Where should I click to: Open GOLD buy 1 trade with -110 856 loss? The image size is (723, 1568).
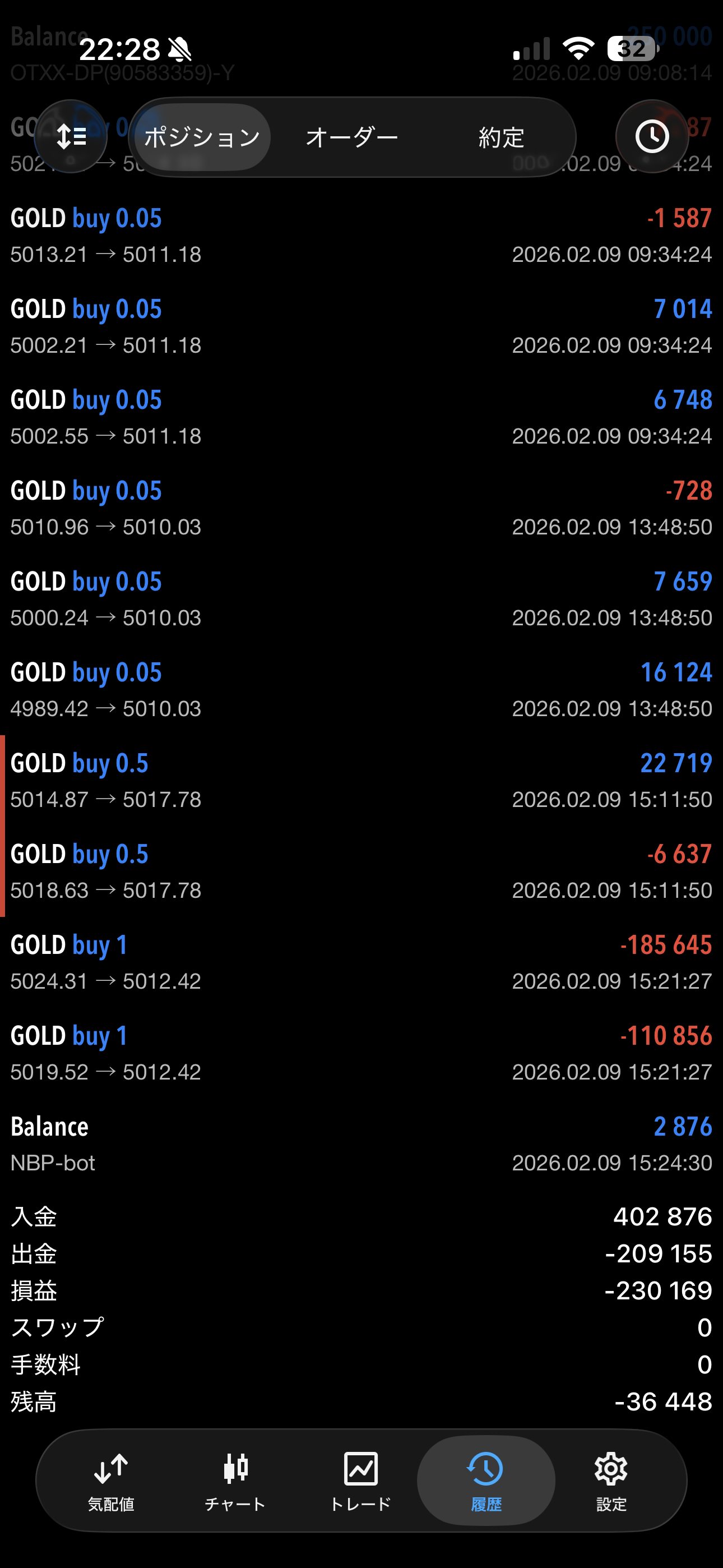coord(361,1053)
